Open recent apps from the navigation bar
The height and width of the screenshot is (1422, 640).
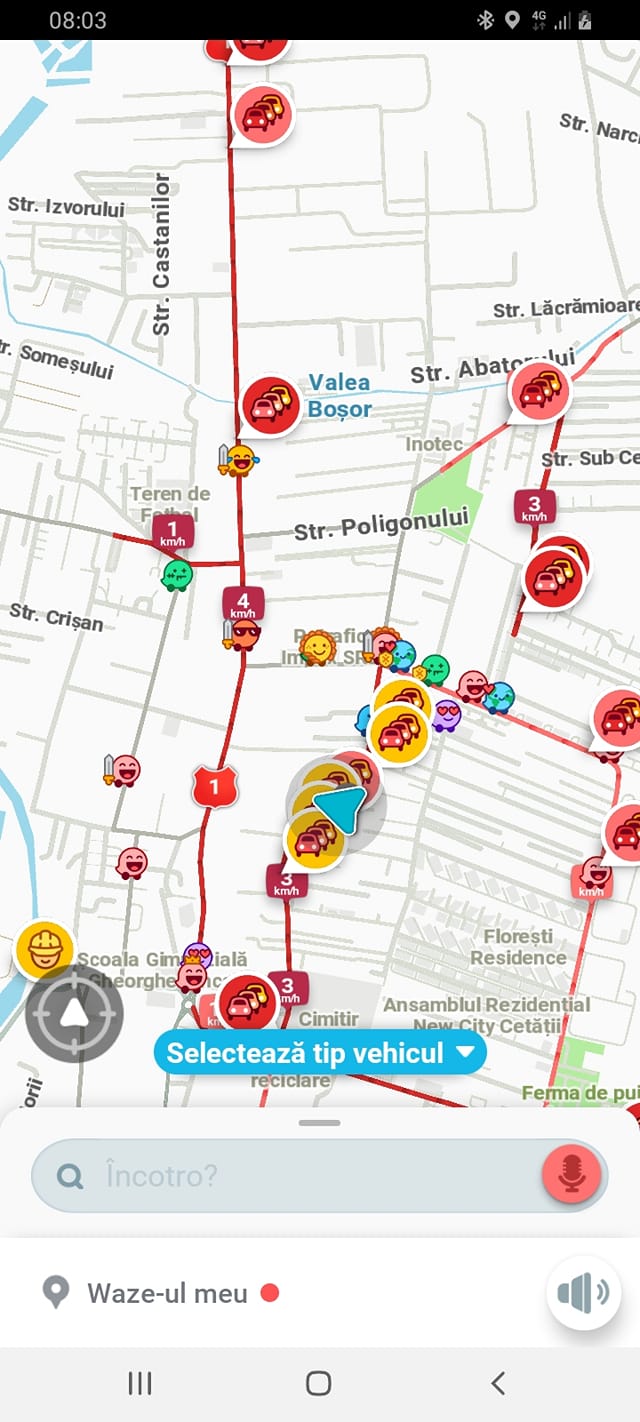click(140, 1383)
